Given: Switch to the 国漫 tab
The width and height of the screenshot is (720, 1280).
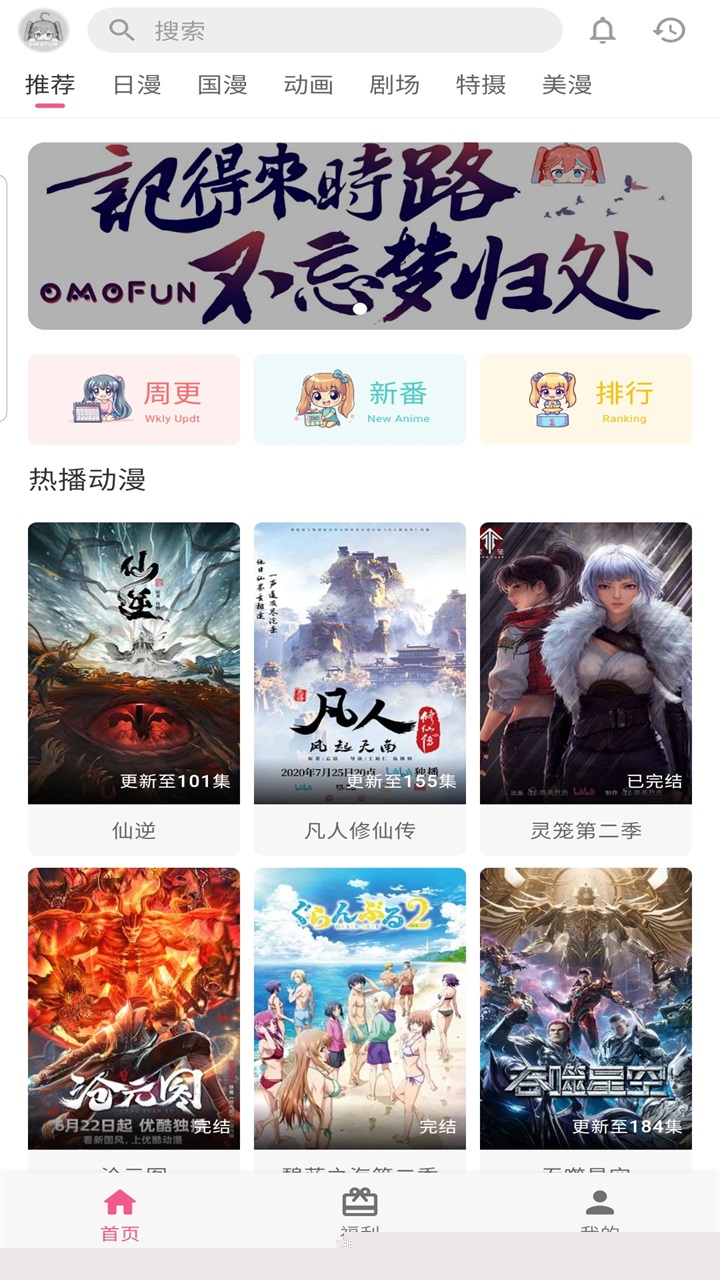Looking at the screenshot, I should click(x=222, y=85).
